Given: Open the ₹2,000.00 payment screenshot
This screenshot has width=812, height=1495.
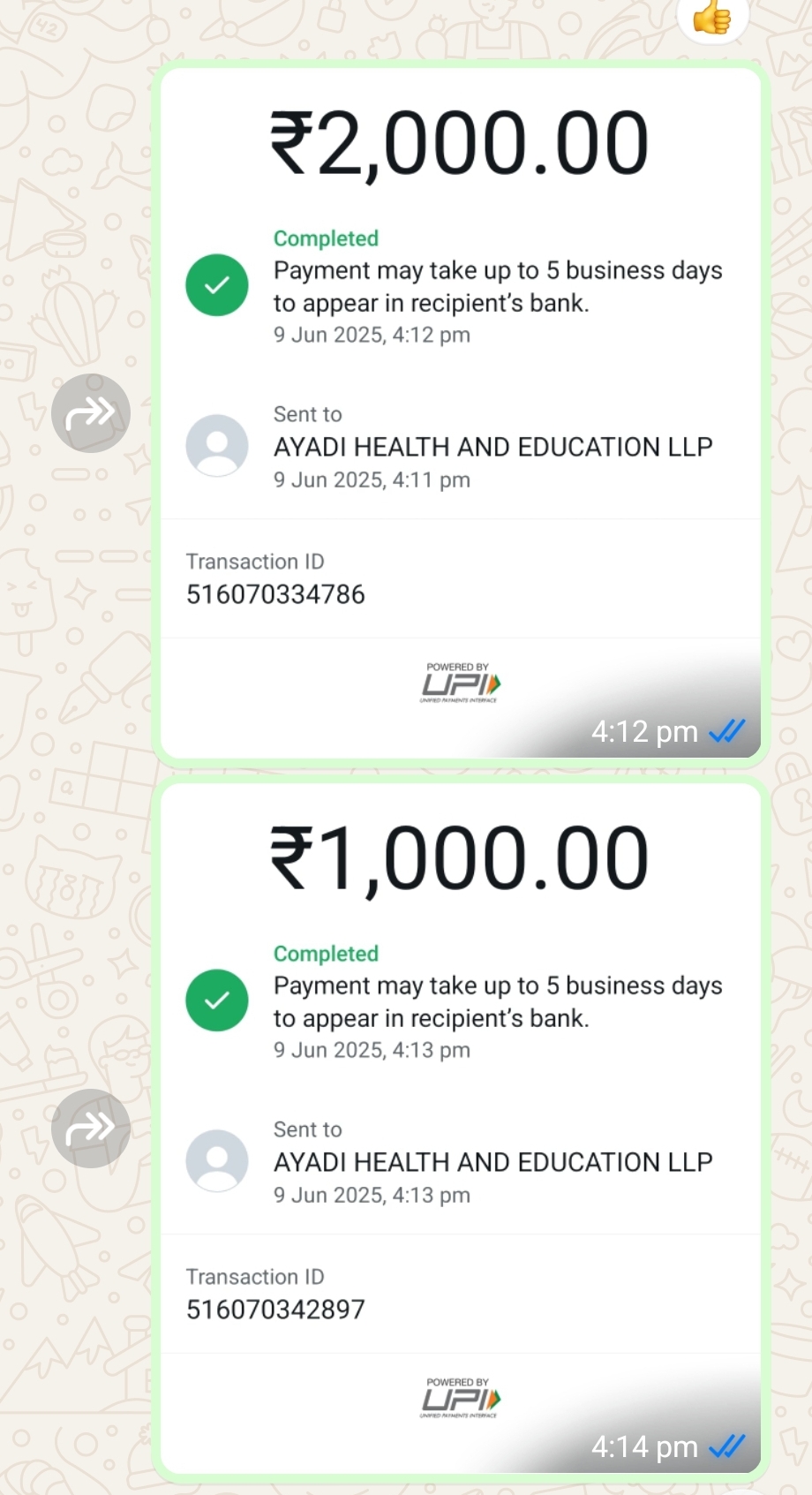Looking at the screenshot, I should click(460, 412).
